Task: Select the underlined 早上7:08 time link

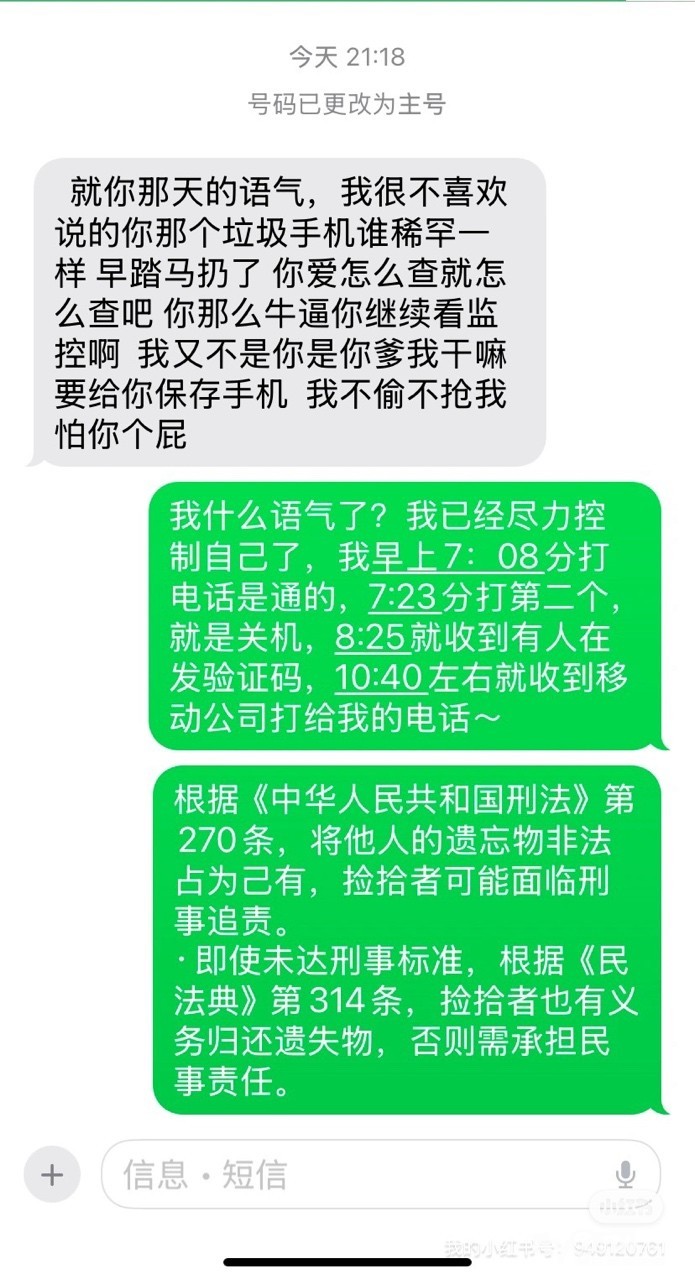Action: click(x=456, y=558)
